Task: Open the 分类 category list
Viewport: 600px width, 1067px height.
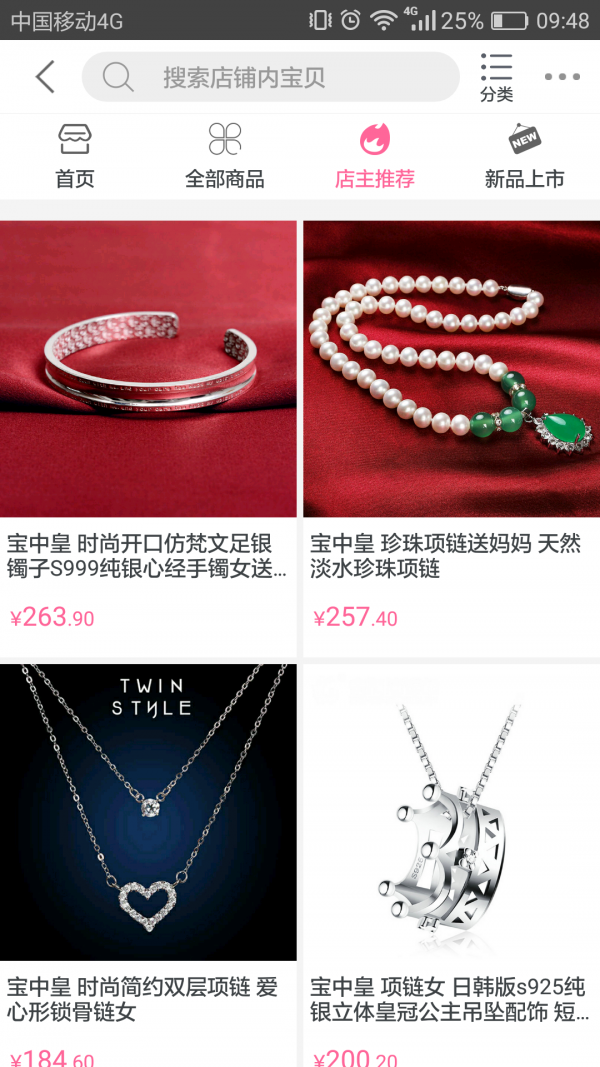Action: pyautogui.click(x=496, y=78)
